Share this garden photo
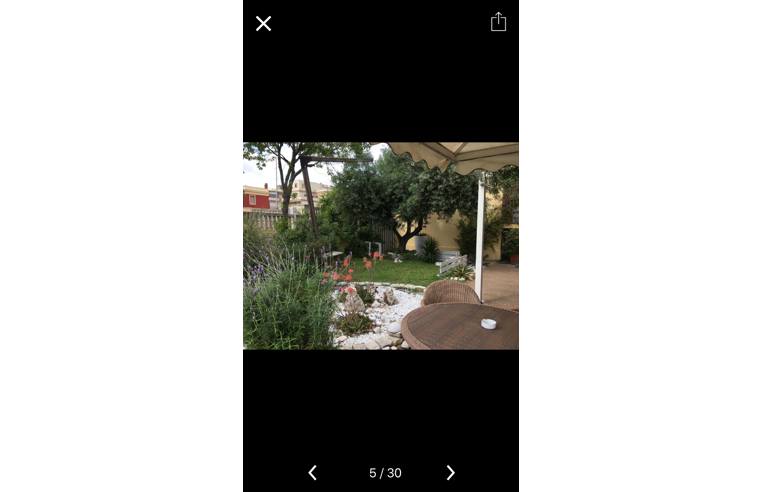The height and width of the screenshot is (492, 764). tap(498, 22)
